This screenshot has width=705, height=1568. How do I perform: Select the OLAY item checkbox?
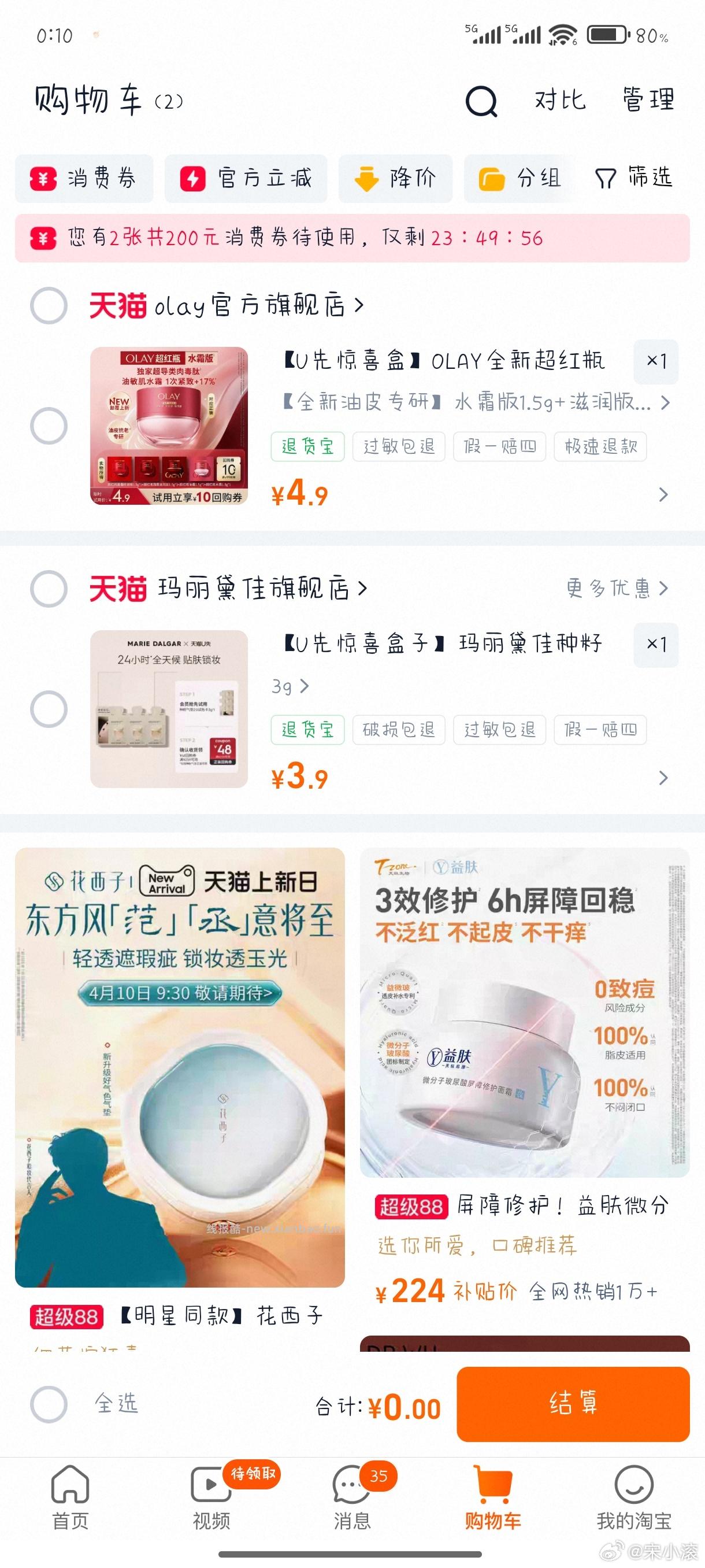coord(47,421)
